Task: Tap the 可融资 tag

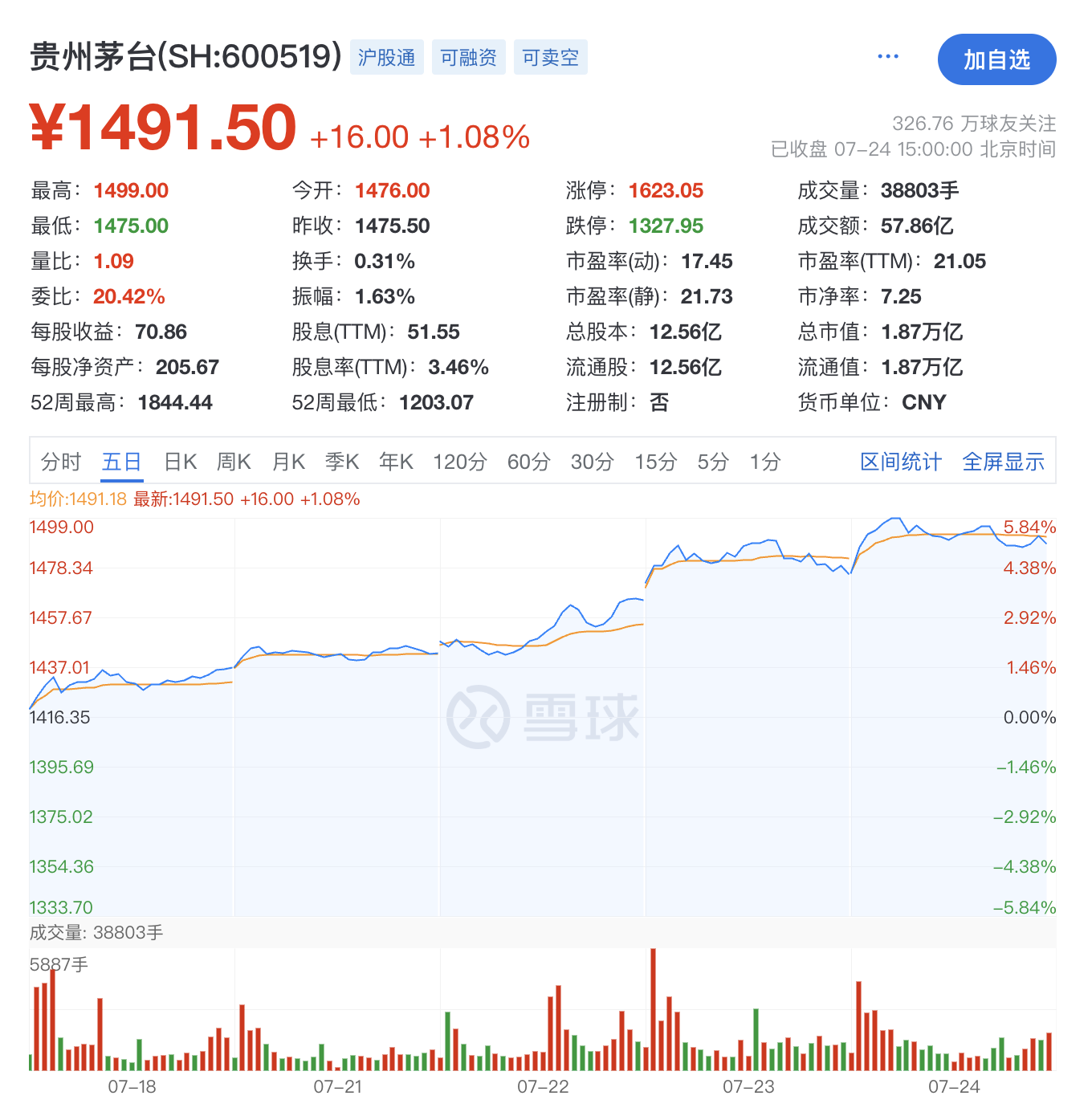Action: tap(468, 58)
